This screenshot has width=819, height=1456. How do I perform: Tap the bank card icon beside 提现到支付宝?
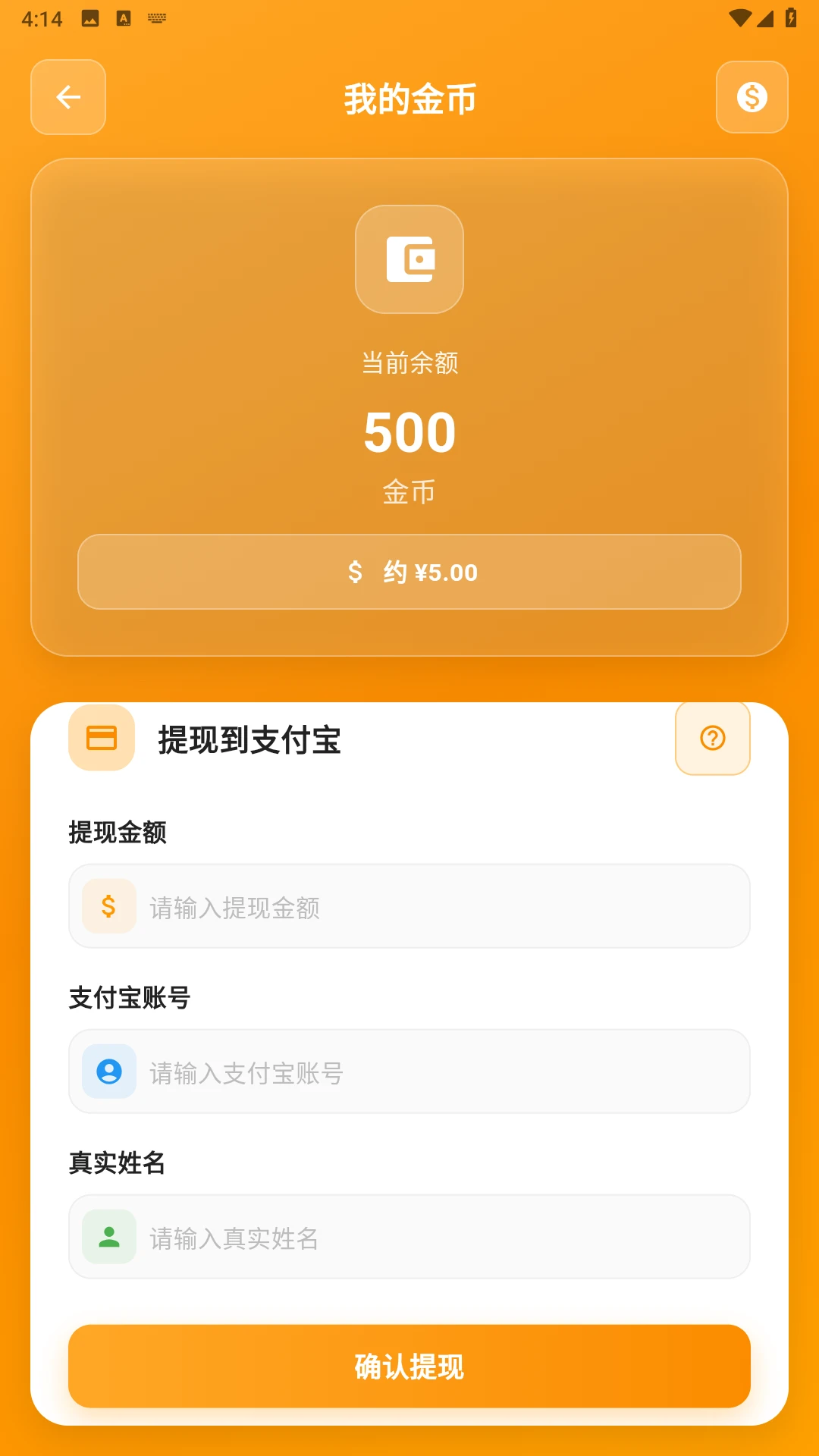point(101,738)
